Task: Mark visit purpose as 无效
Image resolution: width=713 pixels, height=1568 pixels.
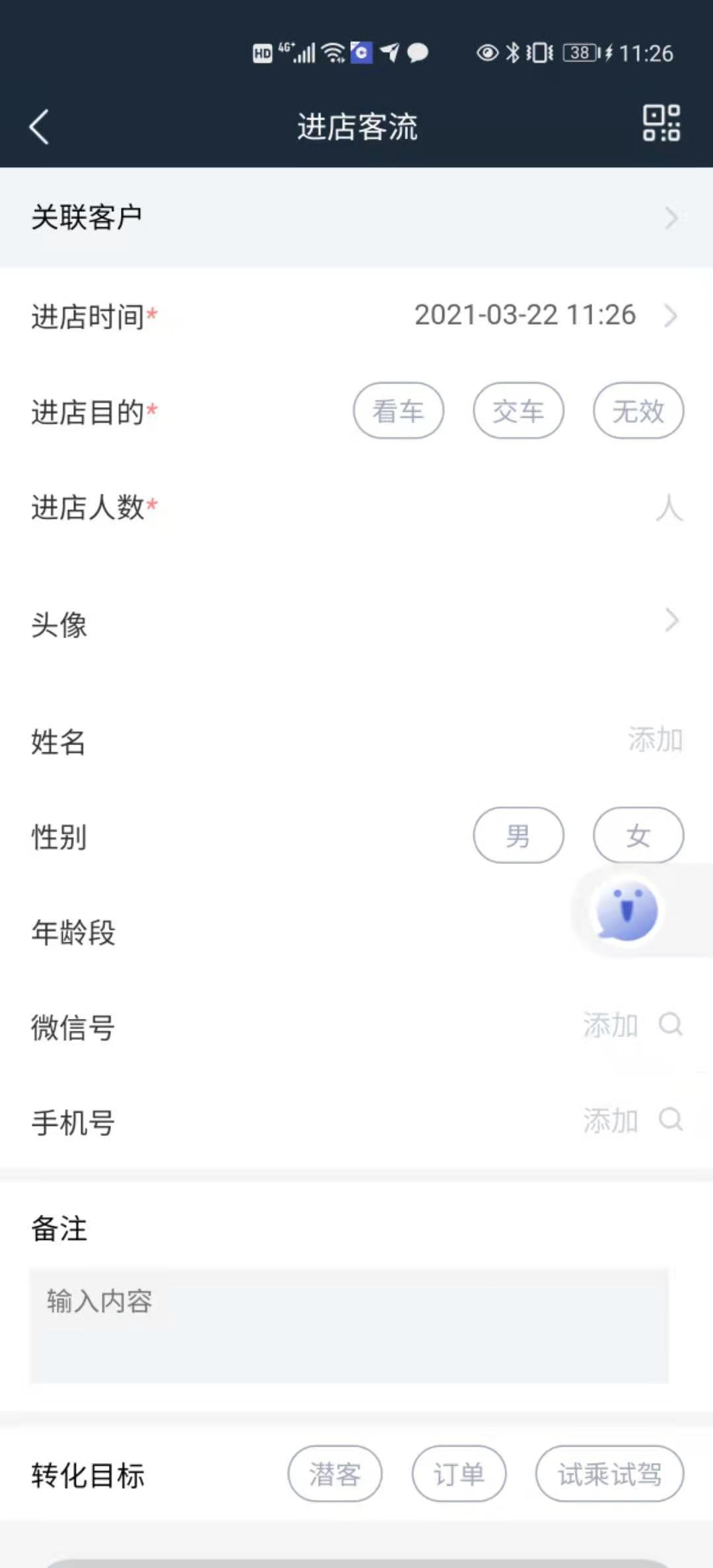Action: pos(638,411)
